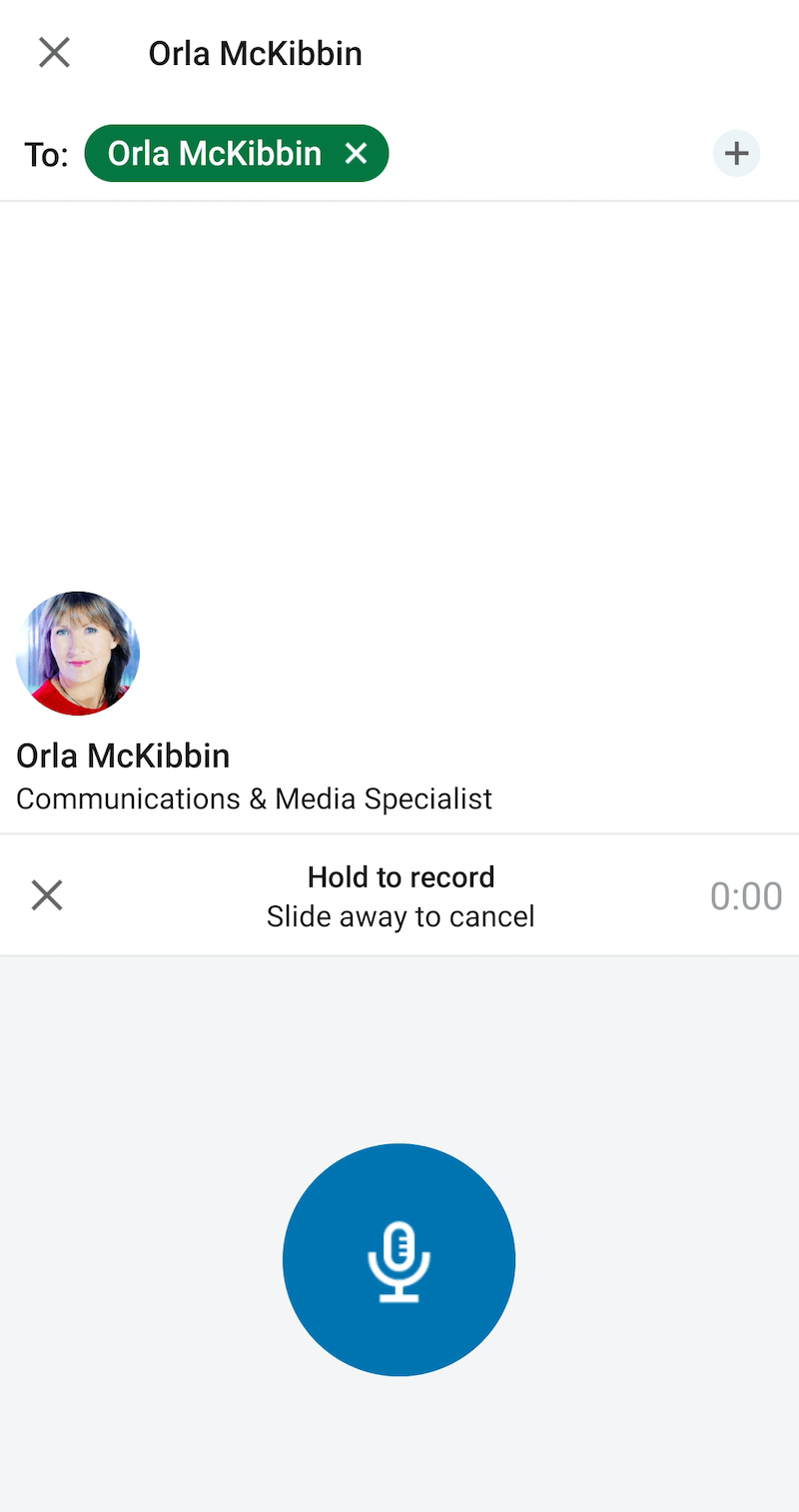Screen dimensions: 799x1512
Task: Select the empty conversation area above the recorder
Action: point(399,400)
